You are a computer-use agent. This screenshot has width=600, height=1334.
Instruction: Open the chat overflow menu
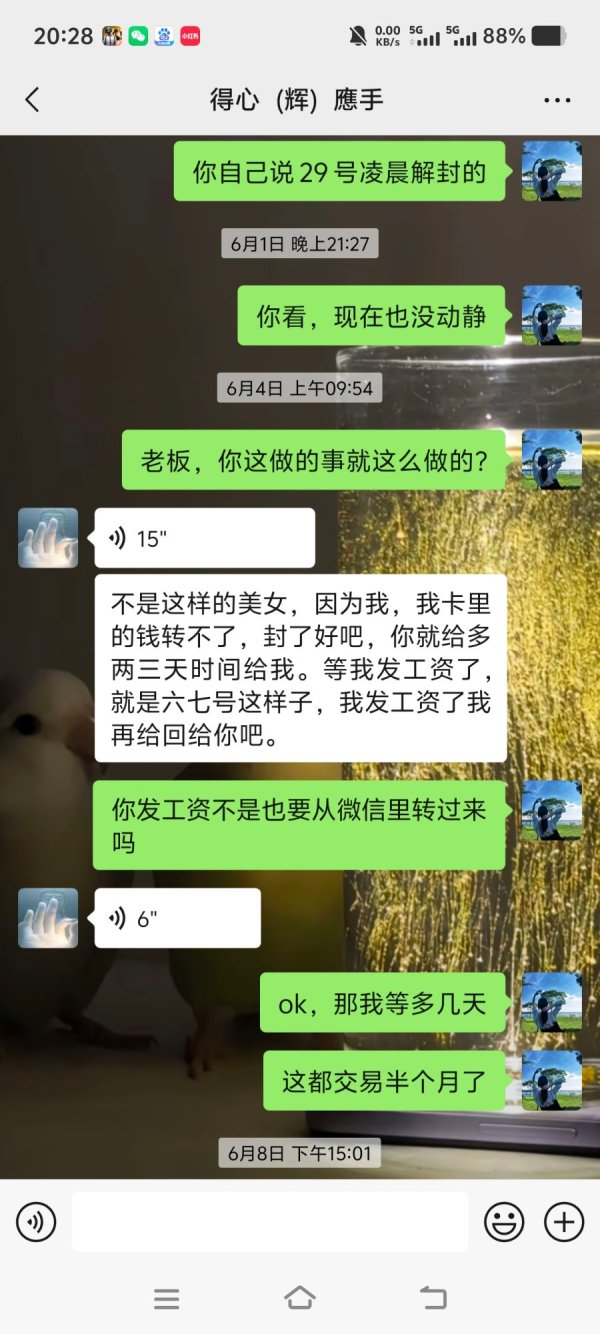pyautogui.click(x=556, y=100)
